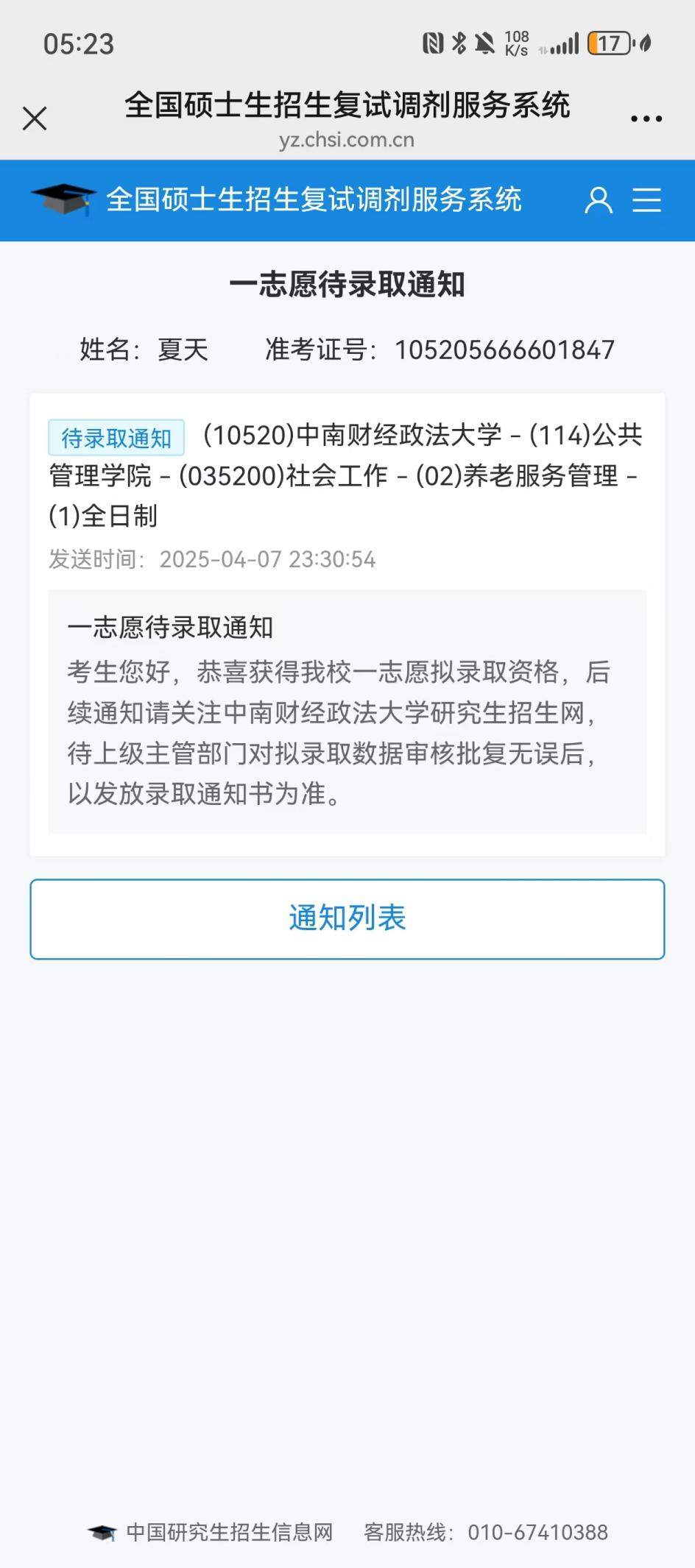Open the browser overflow menu
Screen dimensions: 695x1568
pyautogui.click(x=646, y=118)
